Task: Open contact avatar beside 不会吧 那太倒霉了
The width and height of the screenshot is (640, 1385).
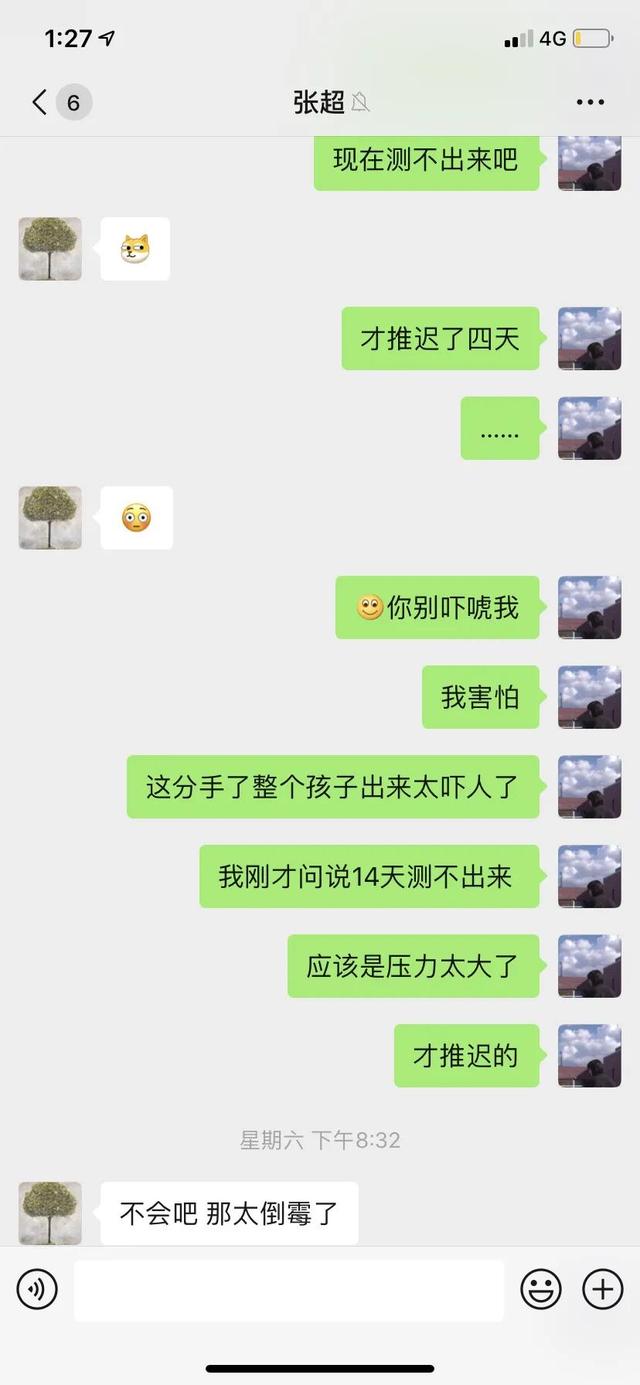Action: tap(50, 1213)
